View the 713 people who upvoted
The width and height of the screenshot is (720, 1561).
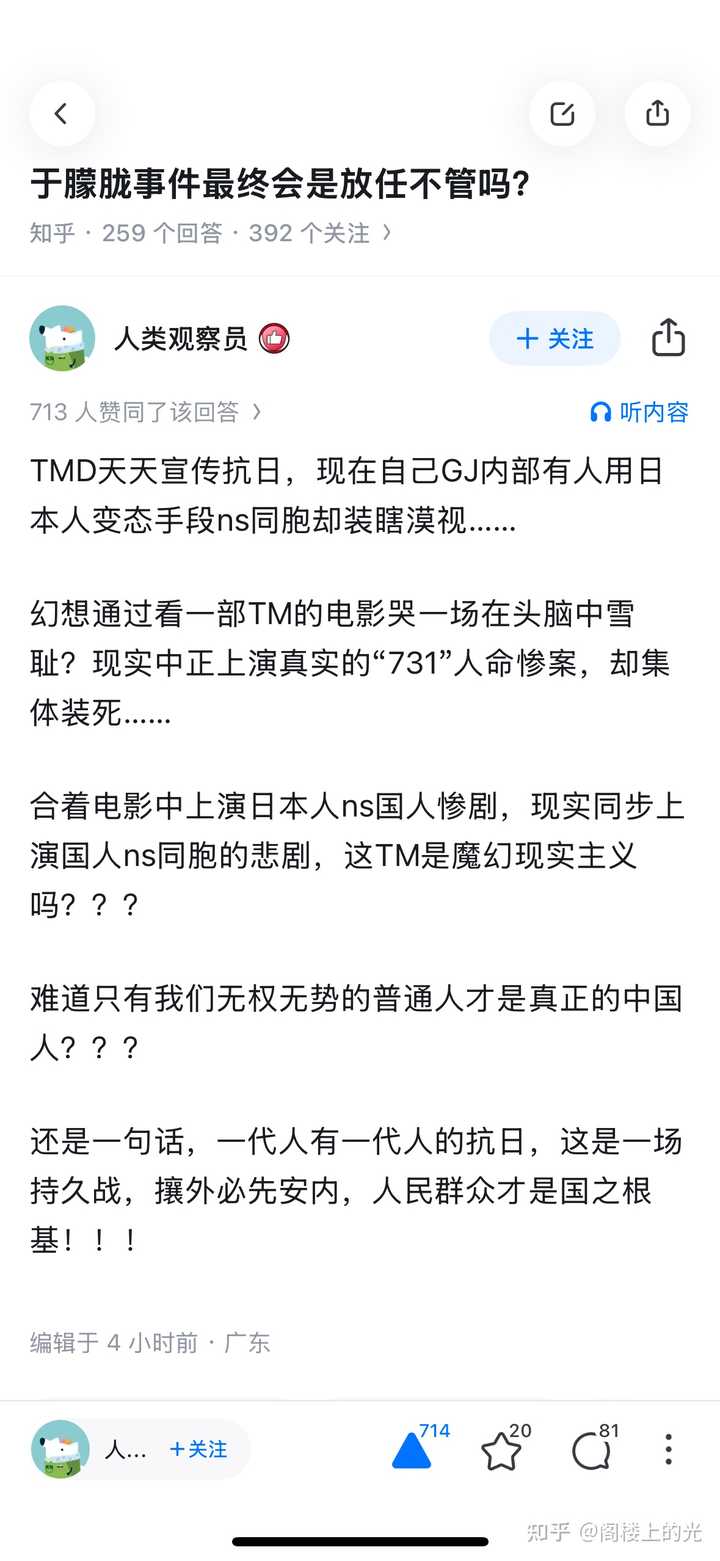point(146,412)
